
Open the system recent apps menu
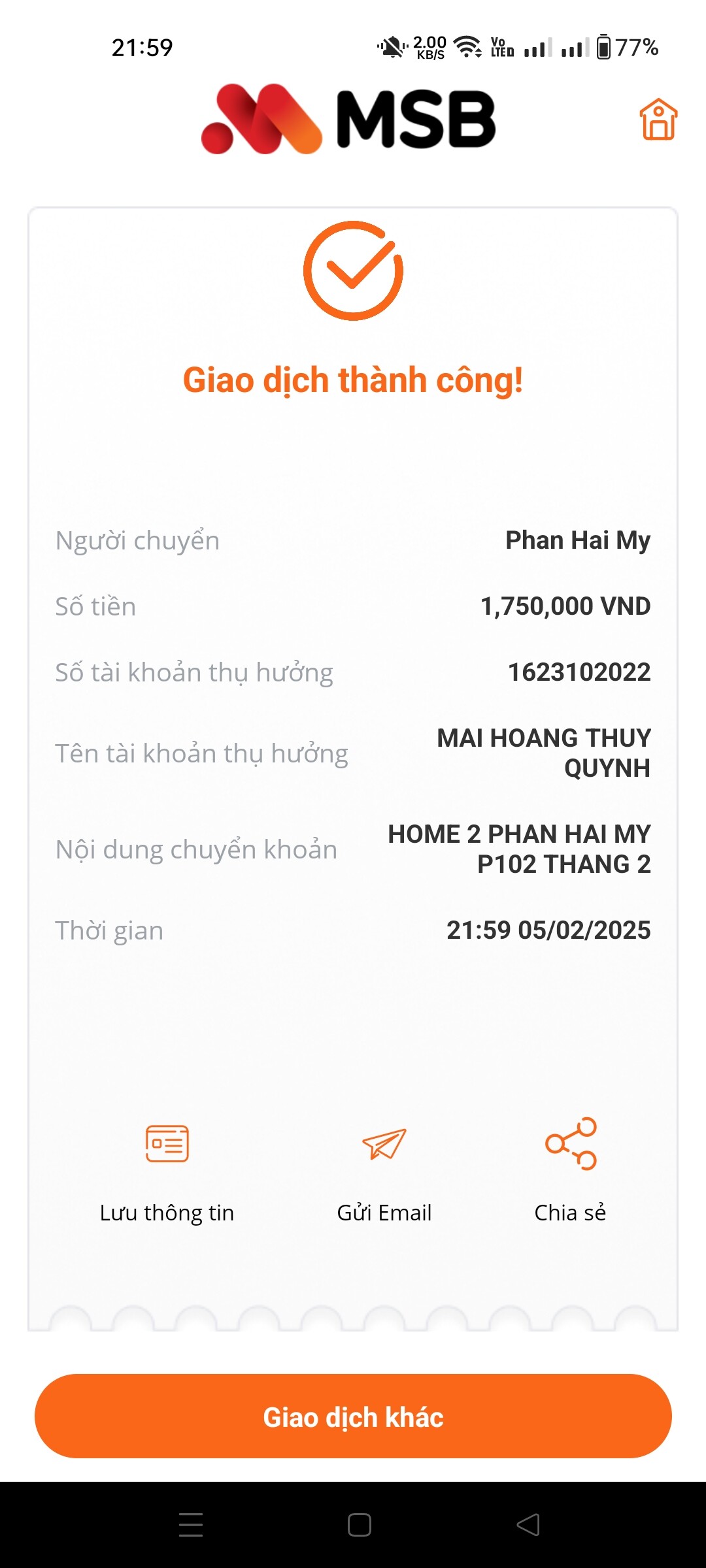191,1525
